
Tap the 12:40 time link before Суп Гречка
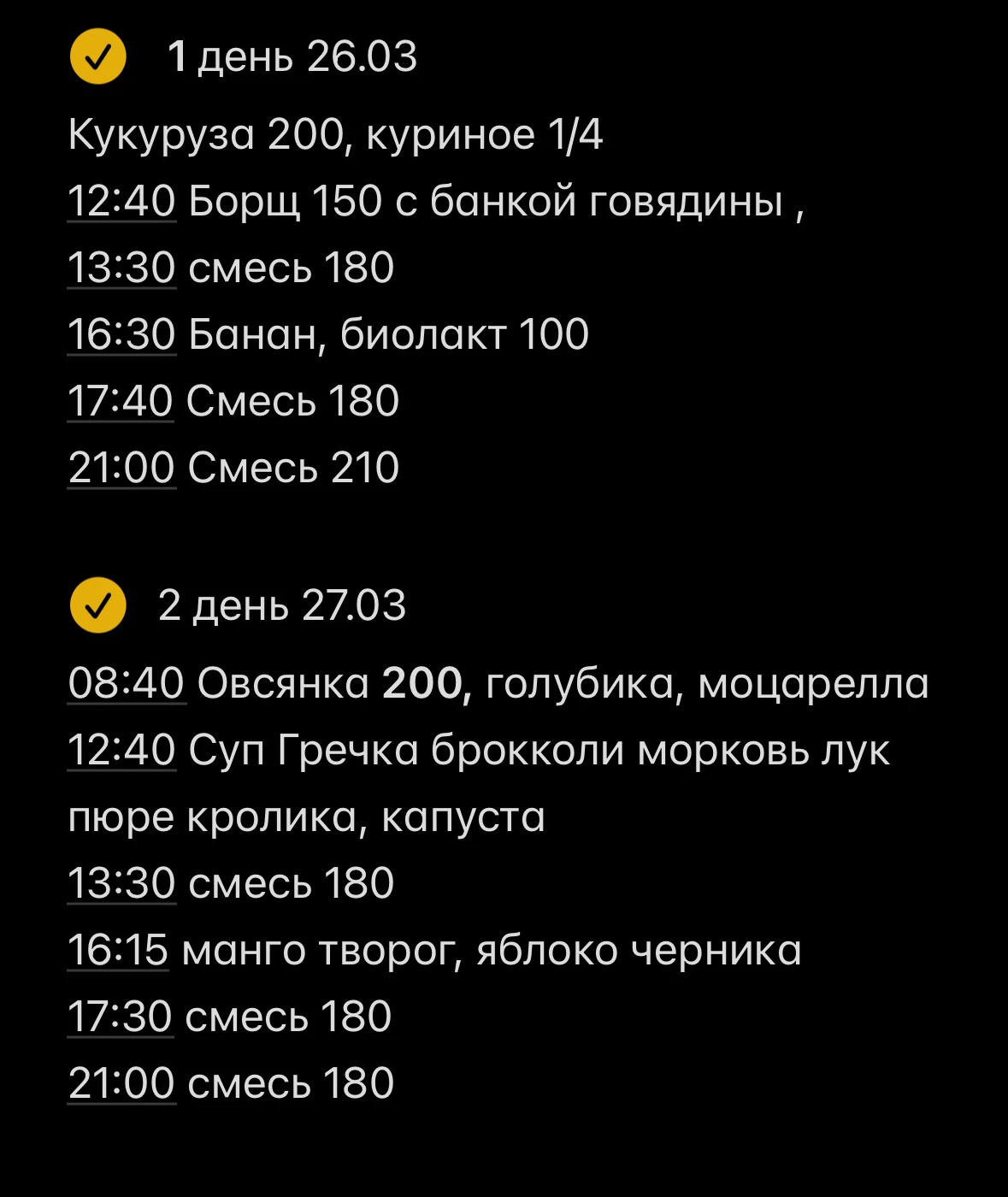coord(121,751)
